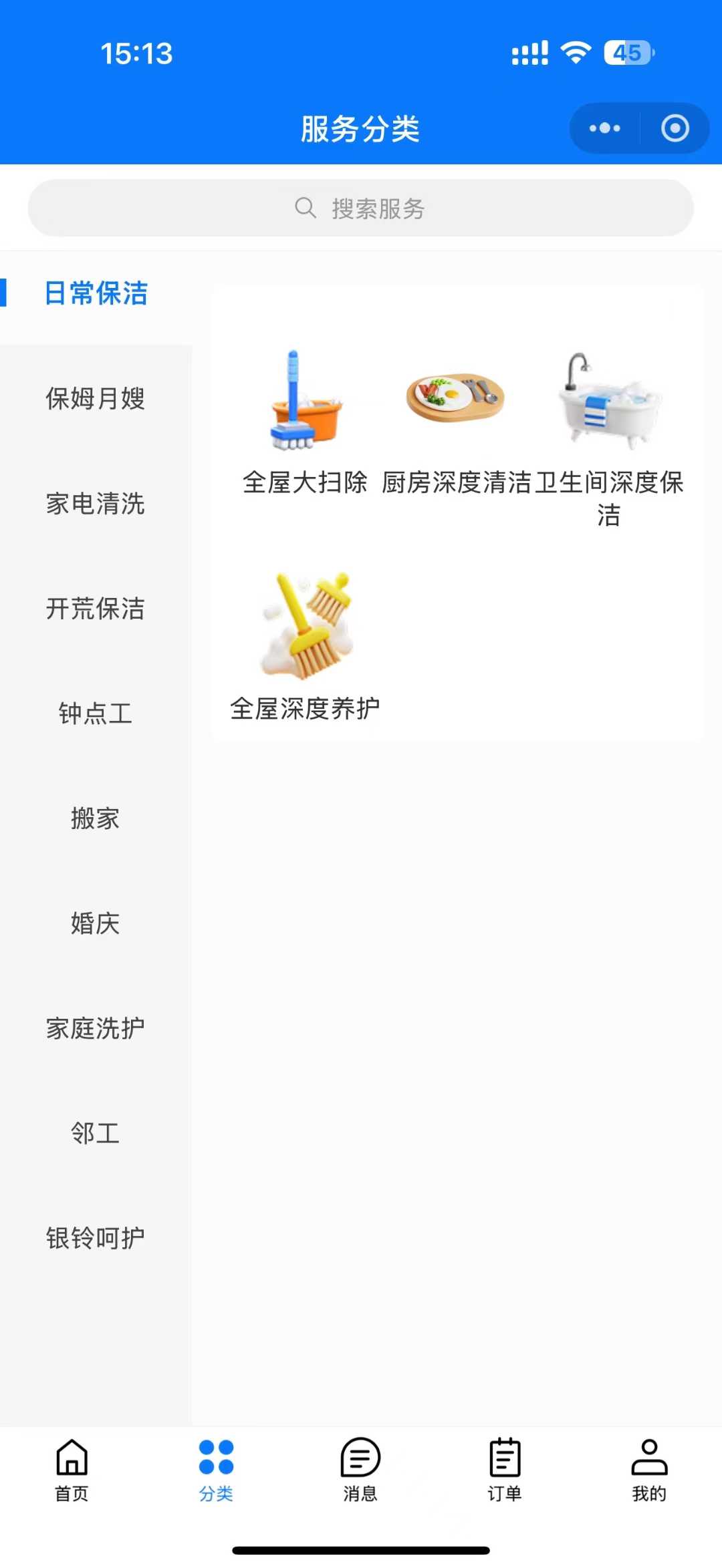Show the 搬家 category

96,818
